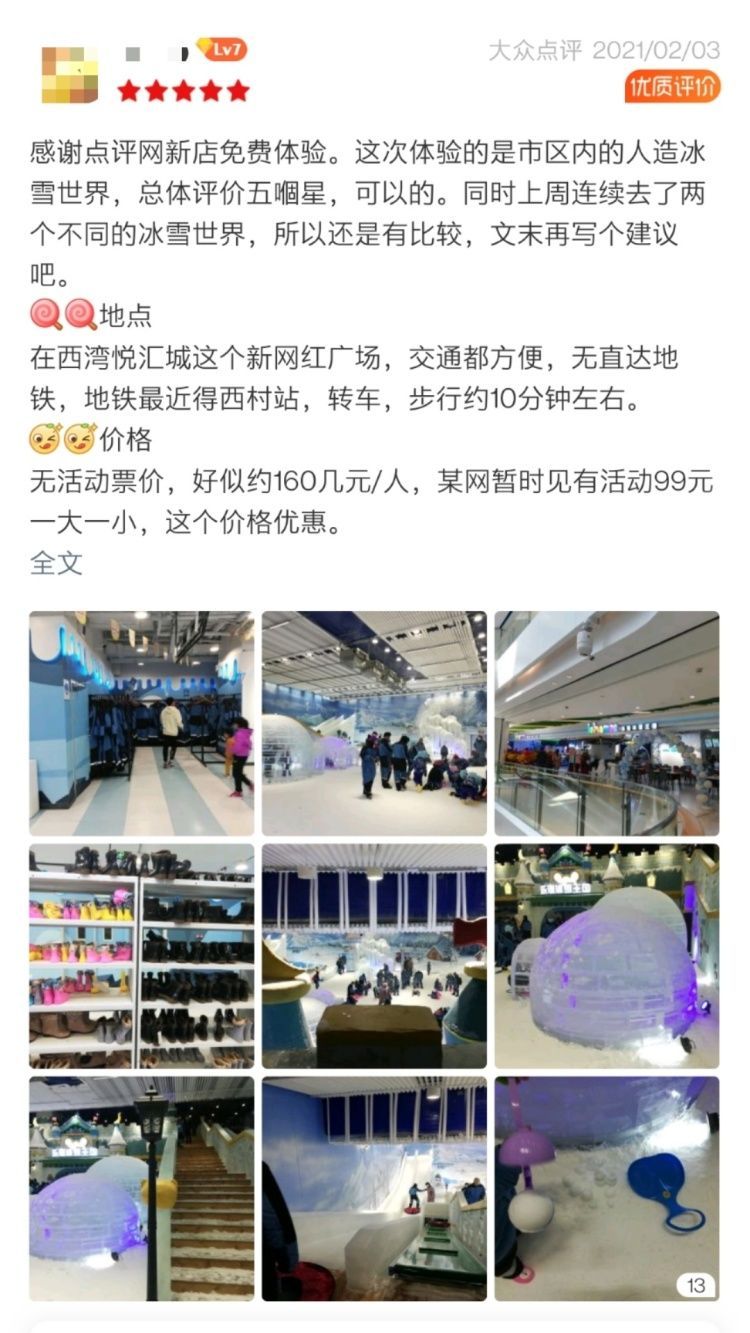View the photo of kids playing by the igloo
This screenshot has height=1333, width=750.
pyautogui.click(x=374, y=723)
